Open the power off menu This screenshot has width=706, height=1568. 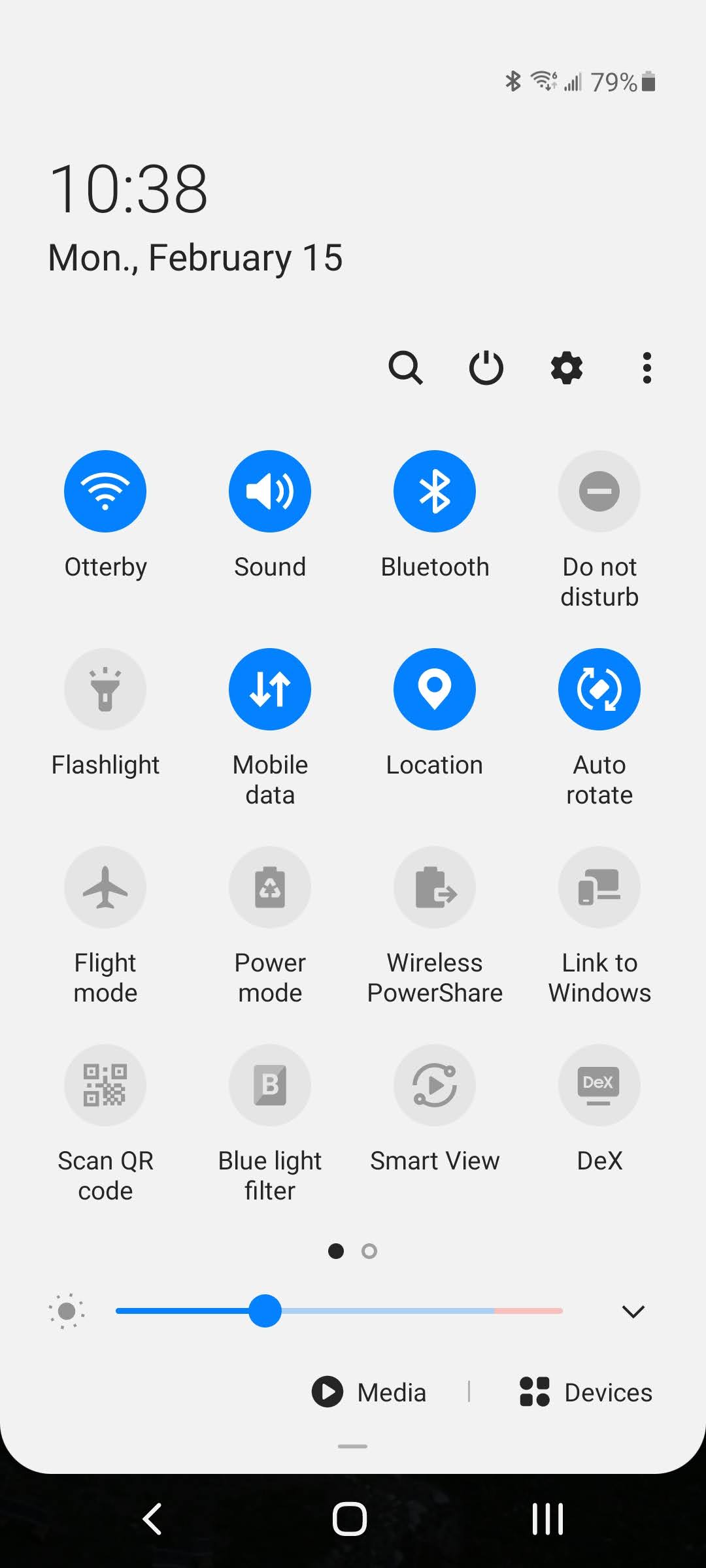click(486, 368)
